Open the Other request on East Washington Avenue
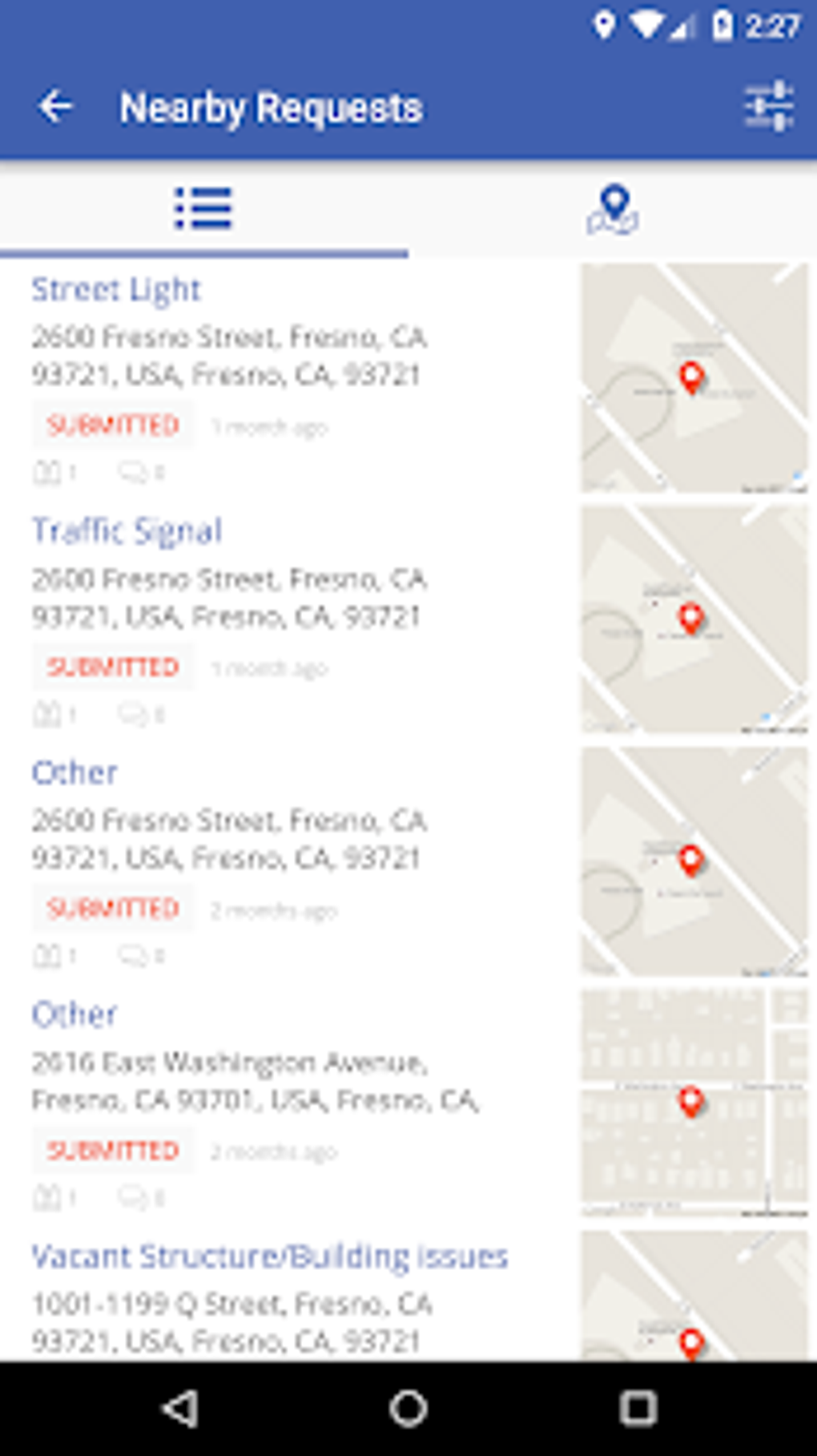The height and width of the screenshot is (1456, 817). (x=74, y=1014)
